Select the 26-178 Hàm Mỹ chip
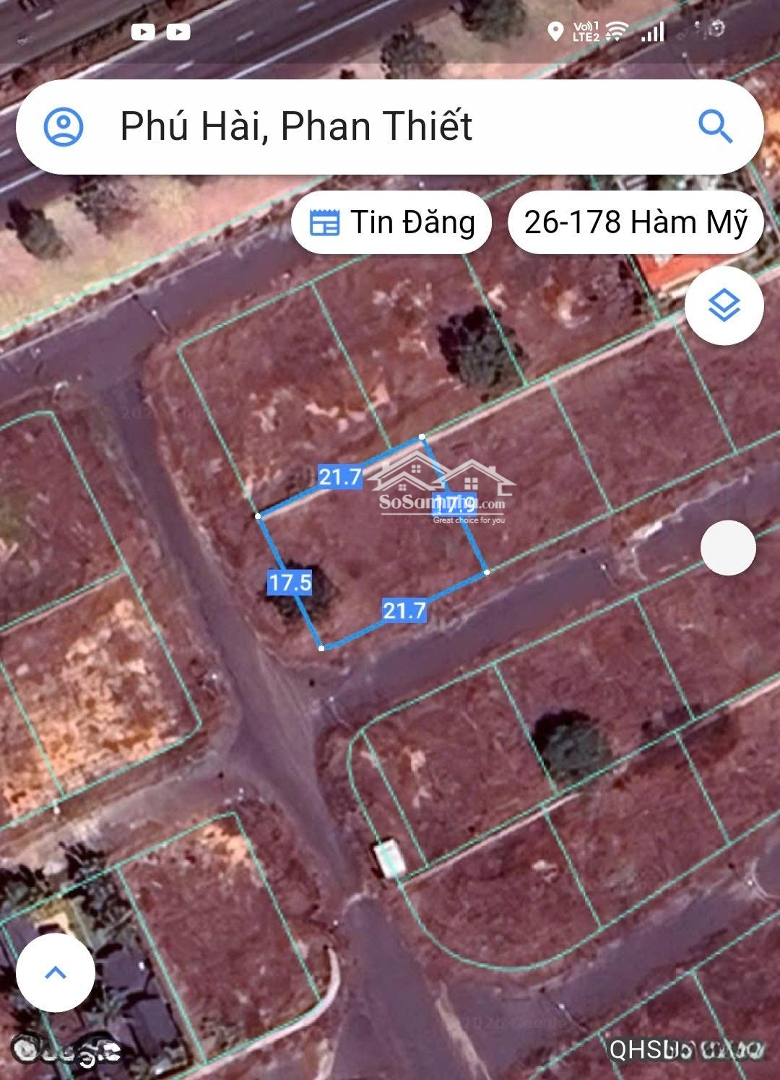 point(635,222)
